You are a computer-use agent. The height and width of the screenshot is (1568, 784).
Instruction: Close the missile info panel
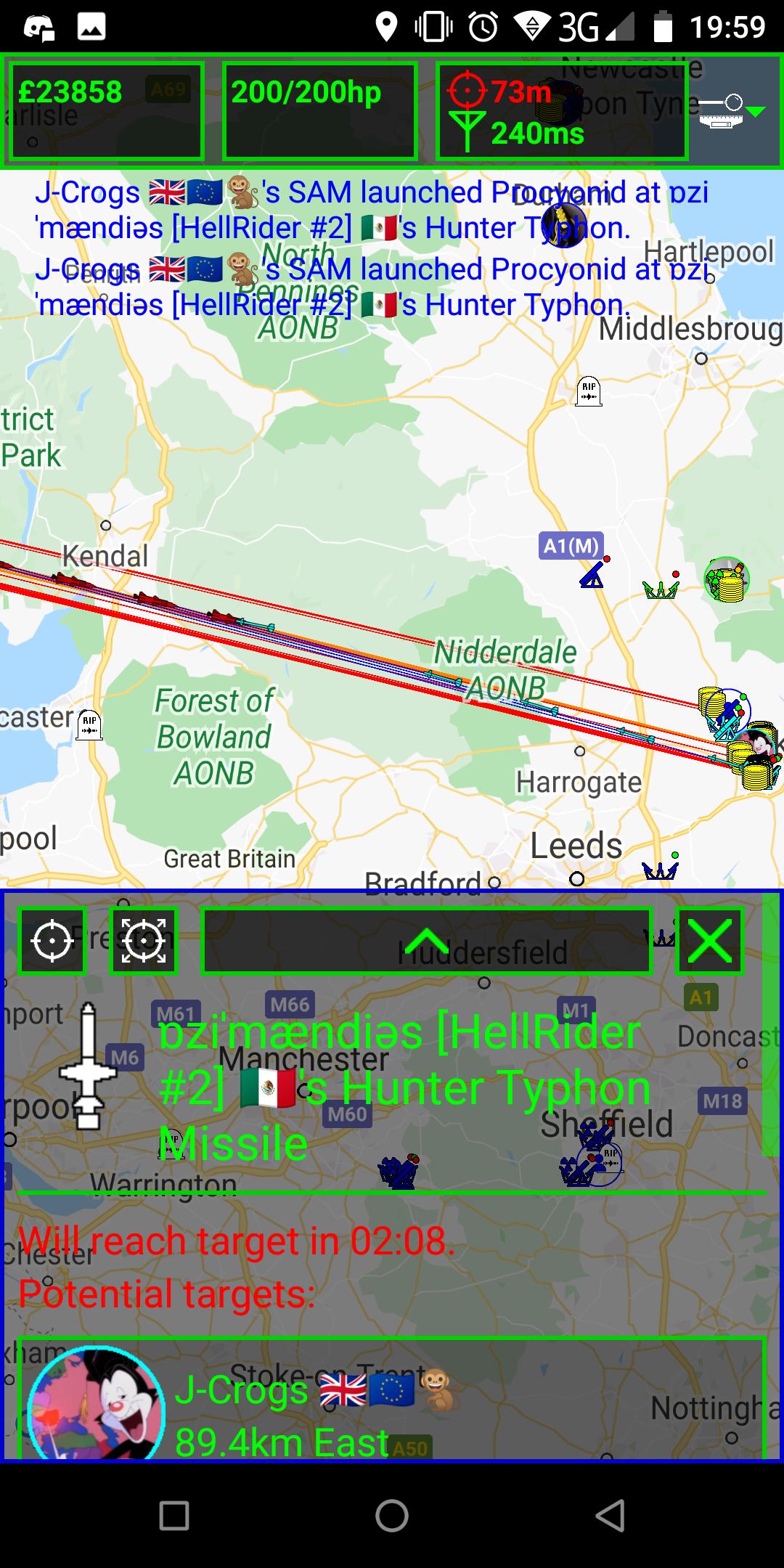click(x=709, y=941)
